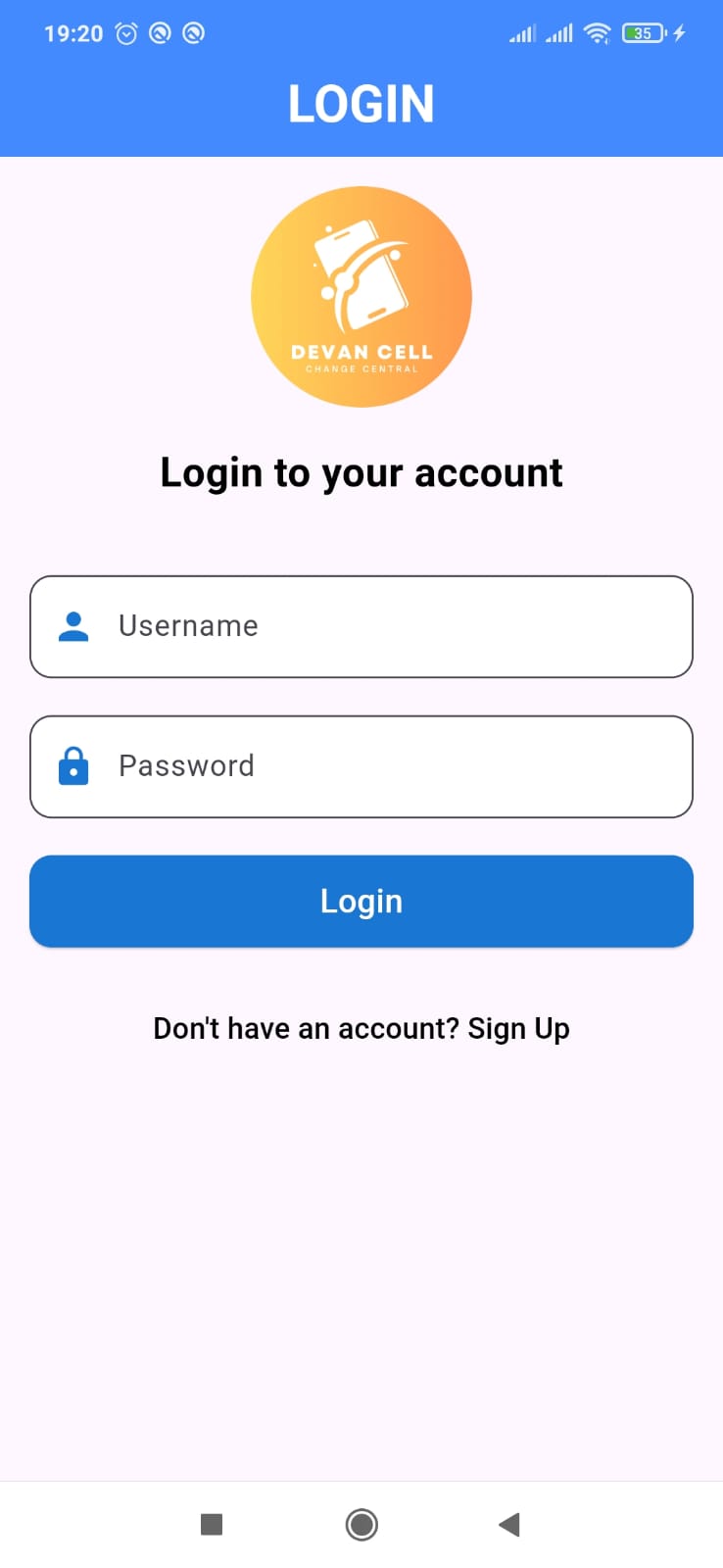This screenshot has height=1568, width=723.
Task: Tap the blue Login button
Action: click(x=361, y=902)
